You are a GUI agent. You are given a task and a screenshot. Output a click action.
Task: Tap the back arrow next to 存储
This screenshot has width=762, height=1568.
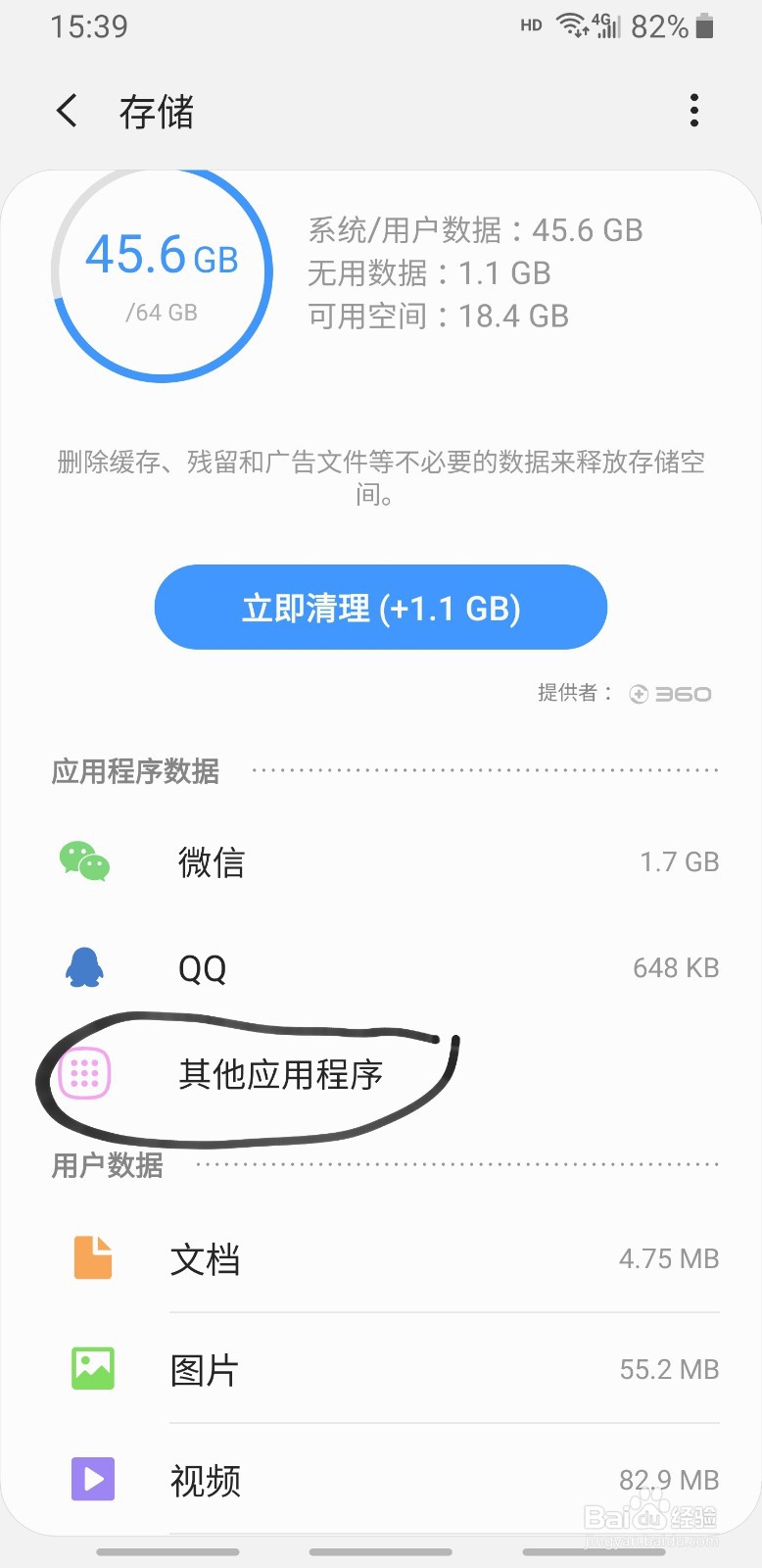coord(66,111)
